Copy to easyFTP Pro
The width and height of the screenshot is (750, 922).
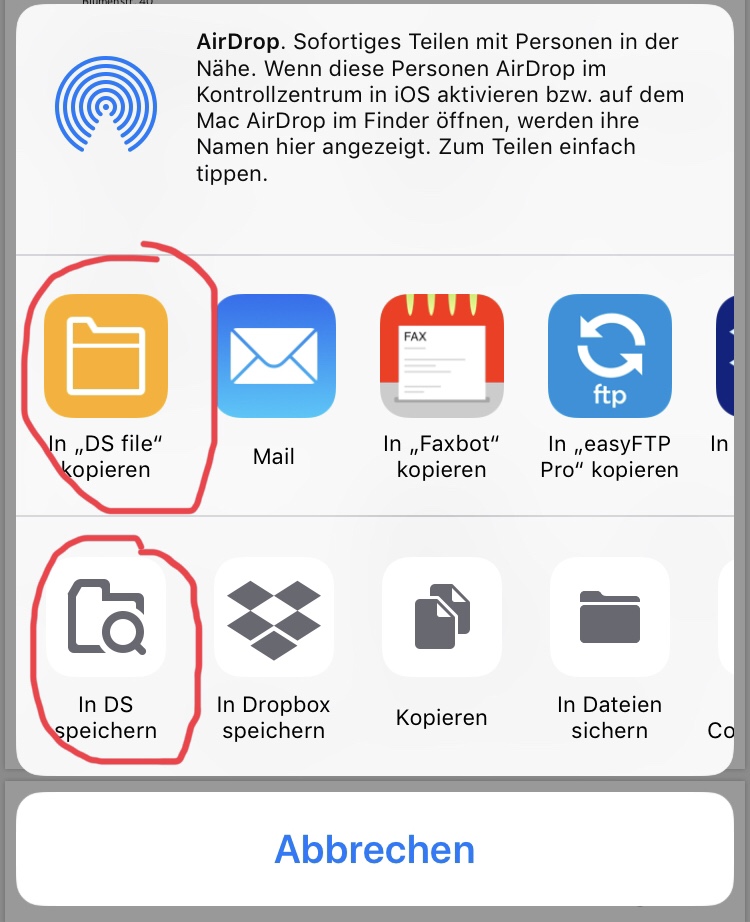tap(609, 355)
